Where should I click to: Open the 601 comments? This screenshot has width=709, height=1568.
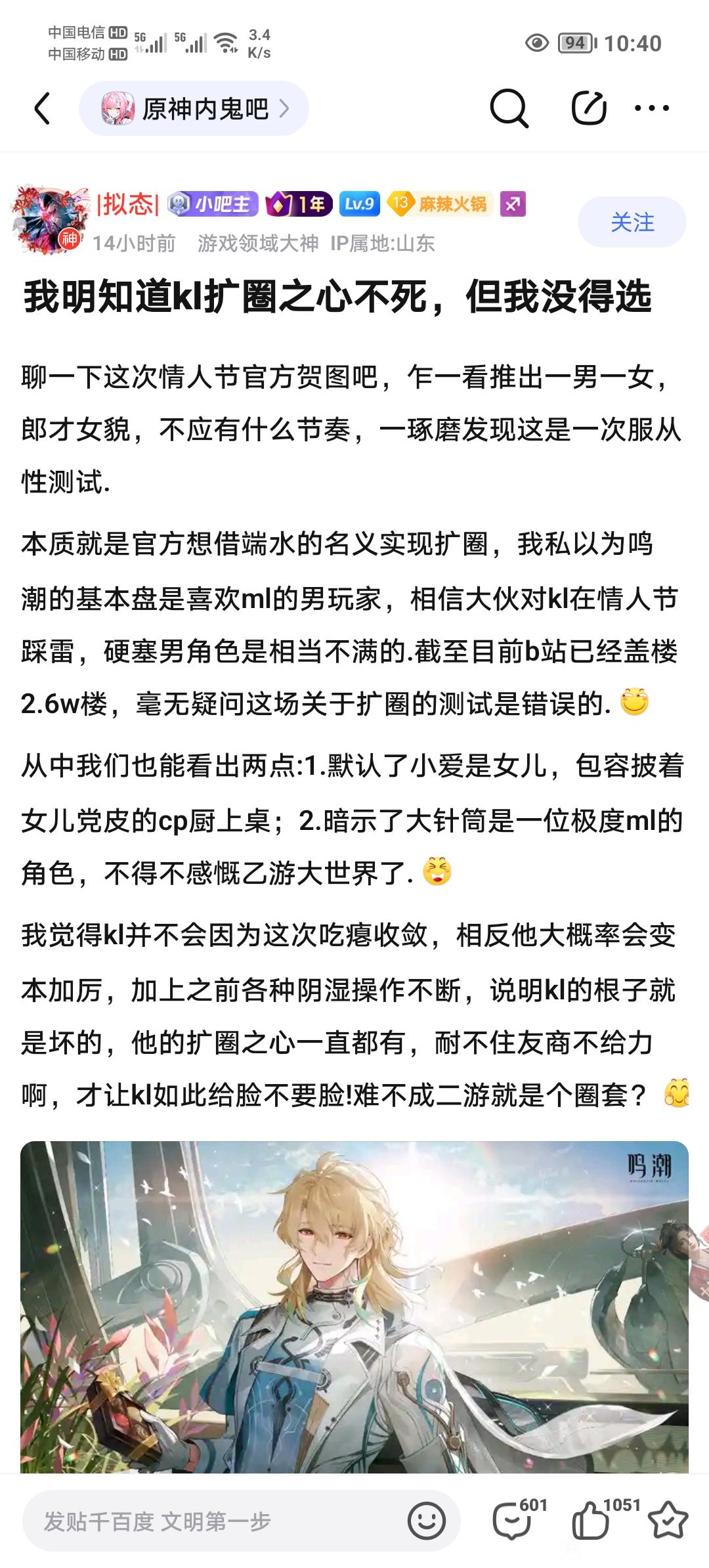pos(513,1519)
